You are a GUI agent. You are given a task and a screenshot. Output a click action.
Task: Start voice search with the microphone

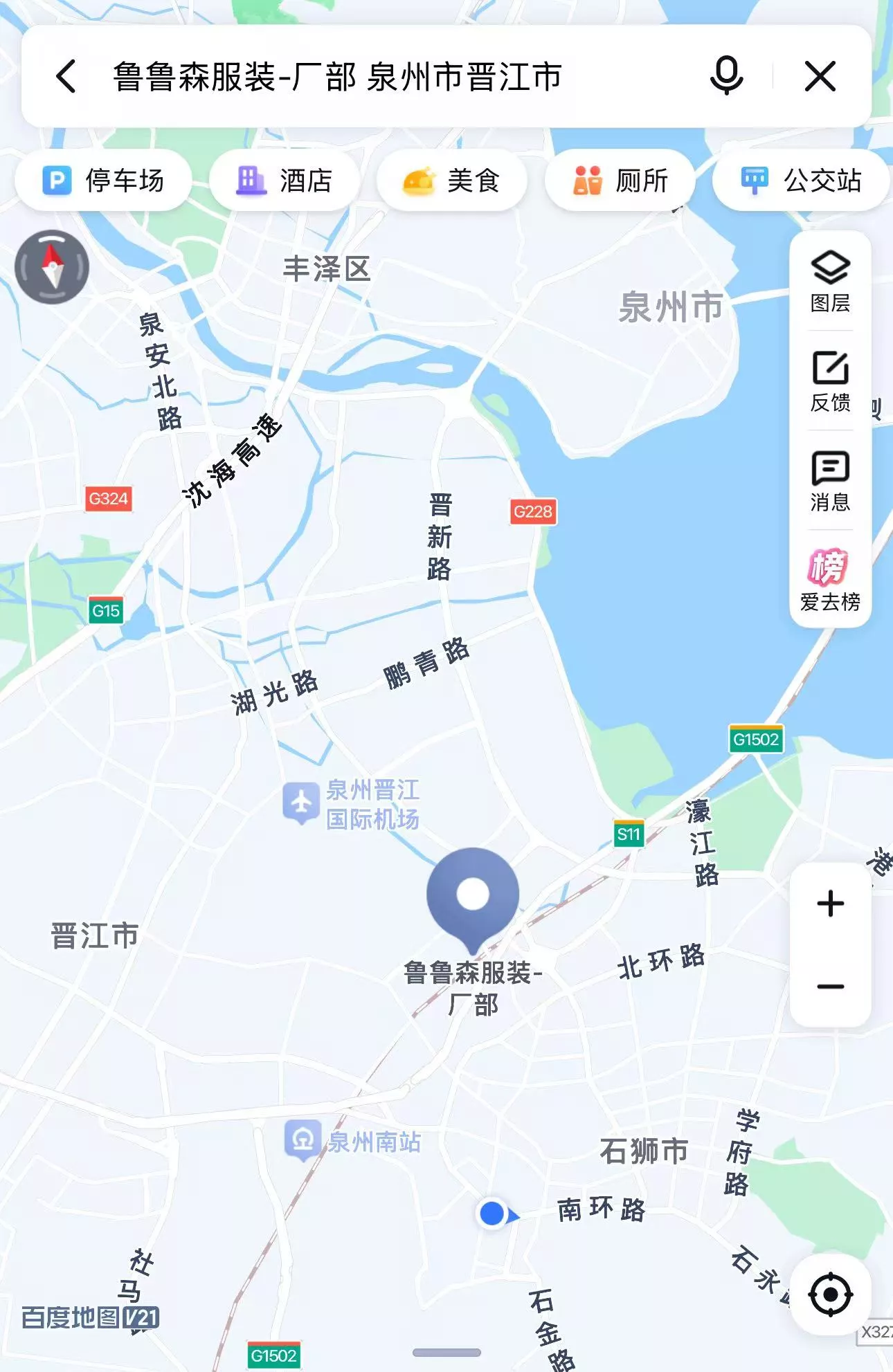(x=726, y=76)
